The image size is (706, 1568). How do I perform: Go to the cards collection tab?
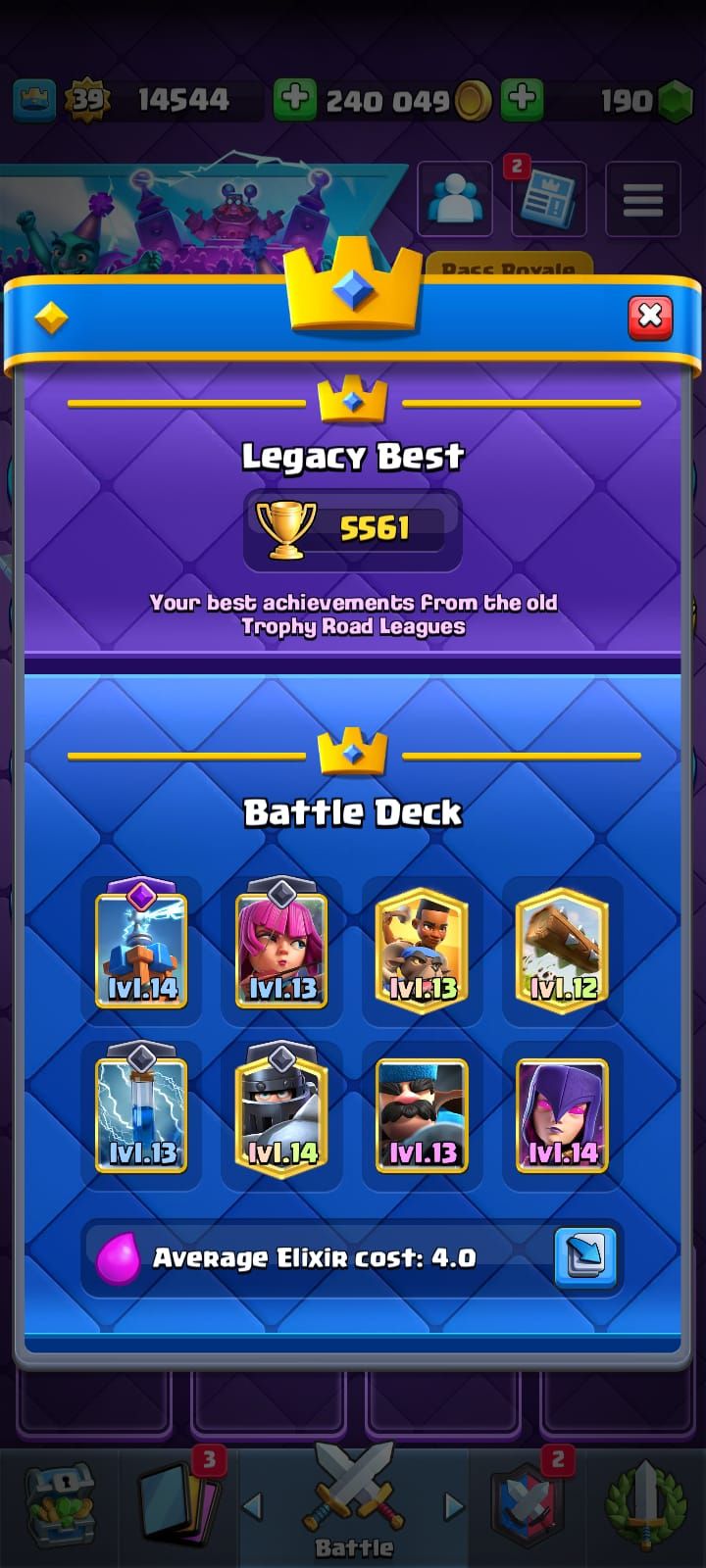pyautogui.click(x=178, y=1504)
